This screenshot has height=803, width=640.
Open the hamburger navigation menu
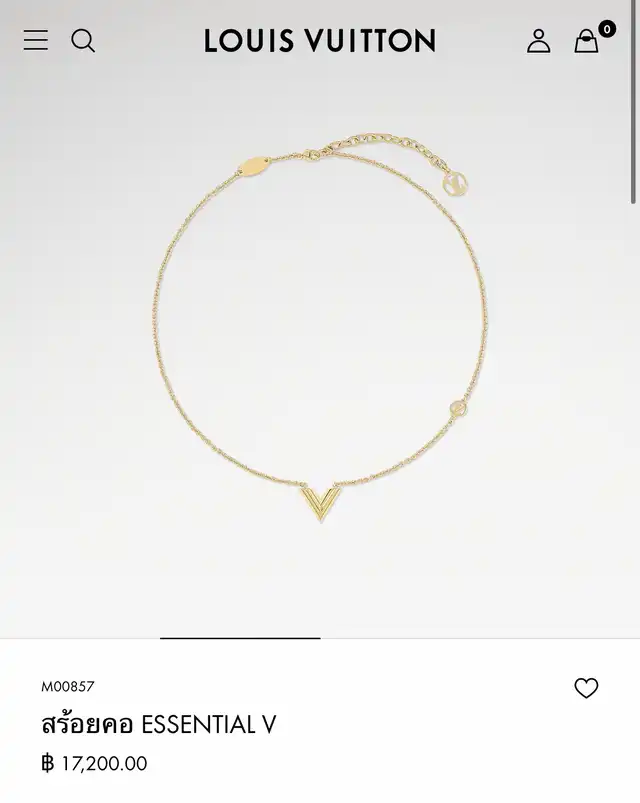[36, 40]
